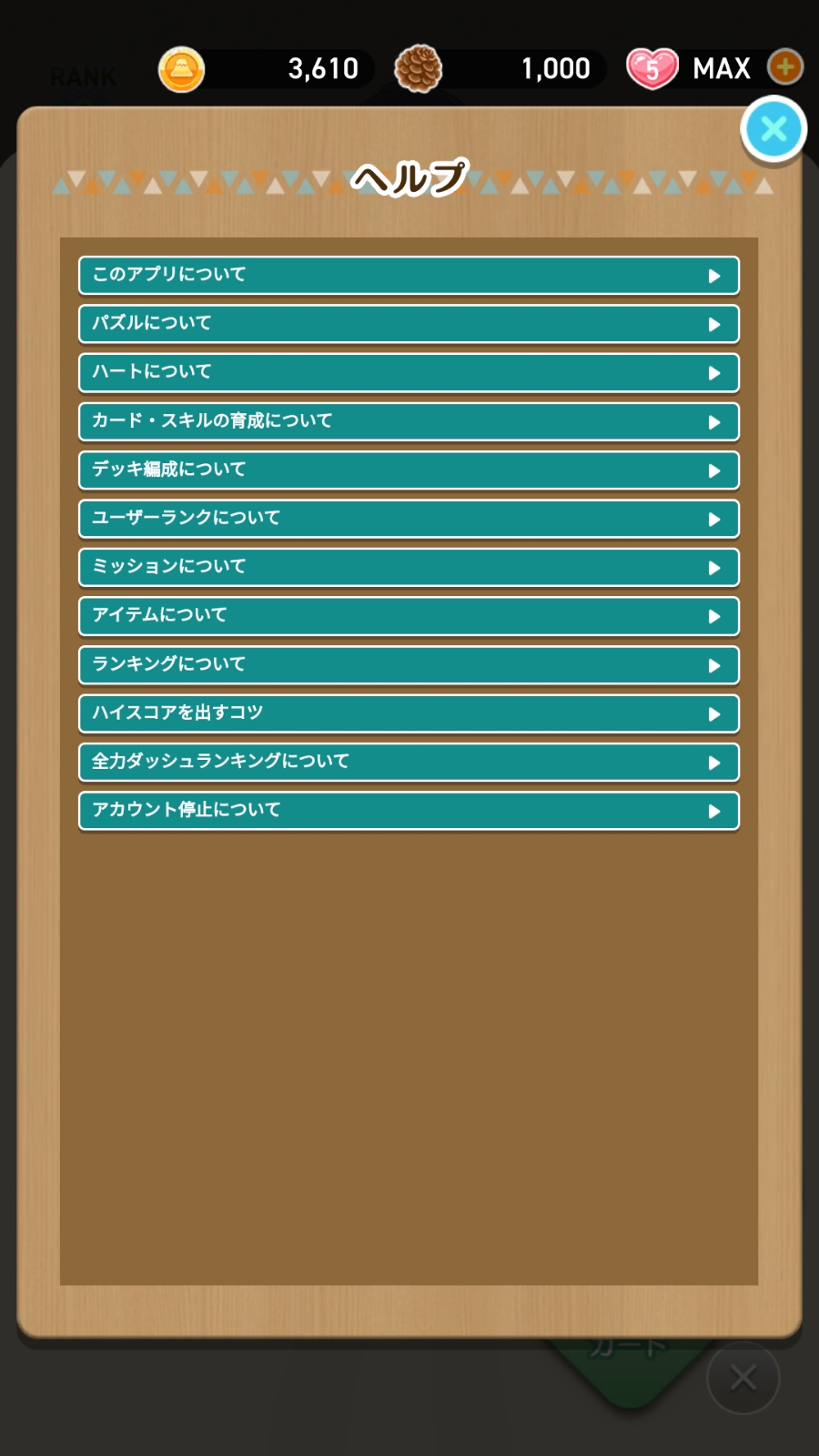Screen dimensions: 819x1456
Task: Open 全力ダッシュランキングについて topic
Action: (409, 762)
